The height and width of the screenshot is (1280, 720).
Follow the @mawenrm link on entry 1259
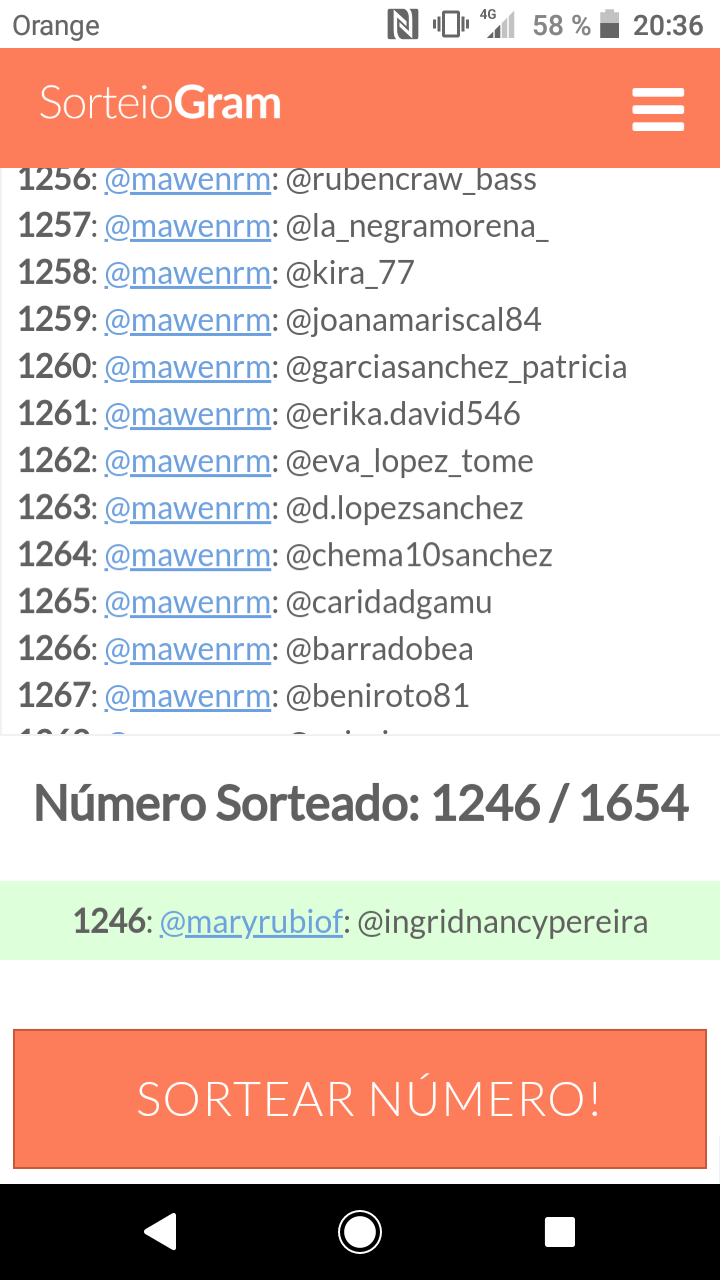tap(187, 320)
